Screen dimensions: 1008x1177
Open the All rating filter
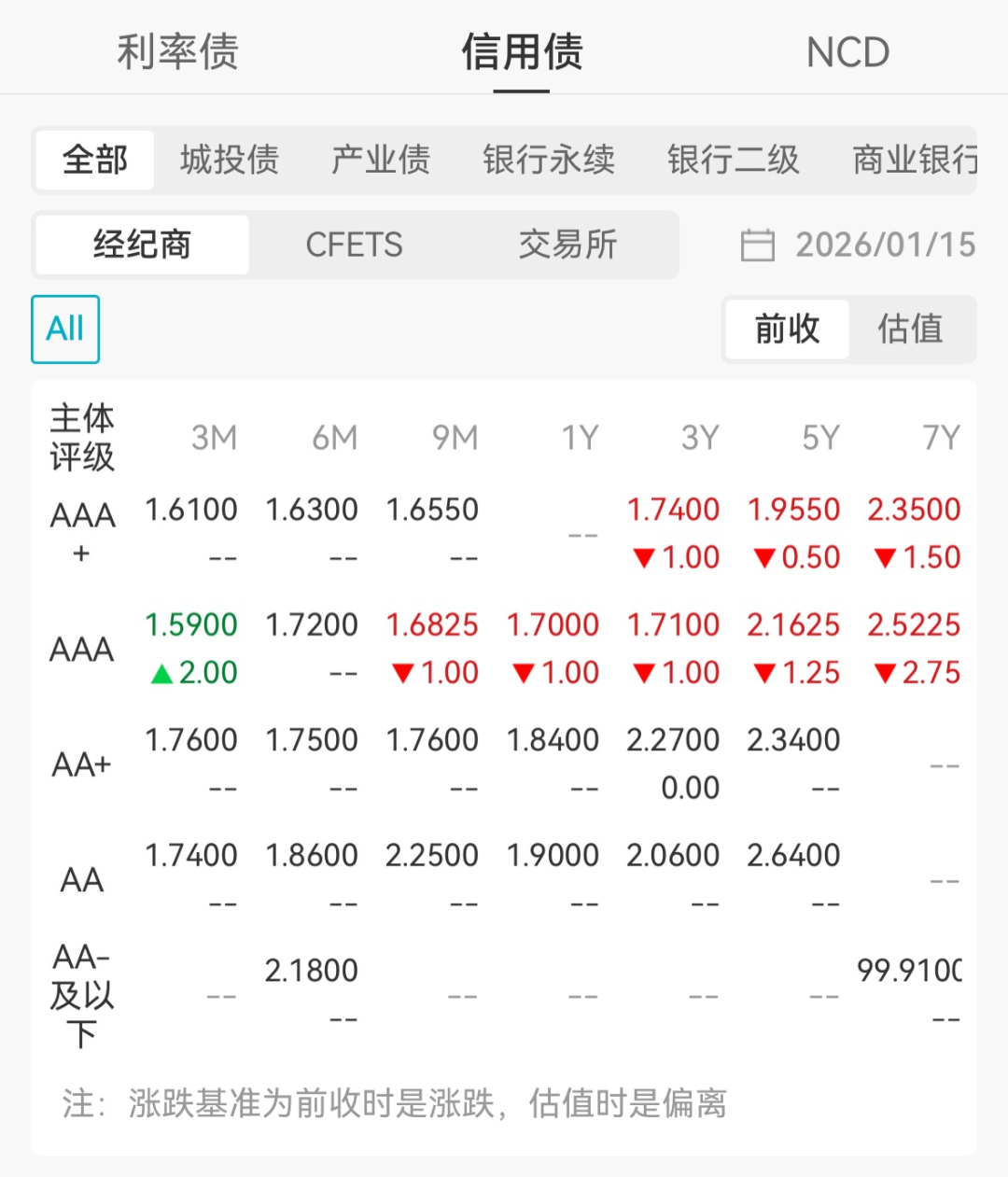(x=64, y=329)
